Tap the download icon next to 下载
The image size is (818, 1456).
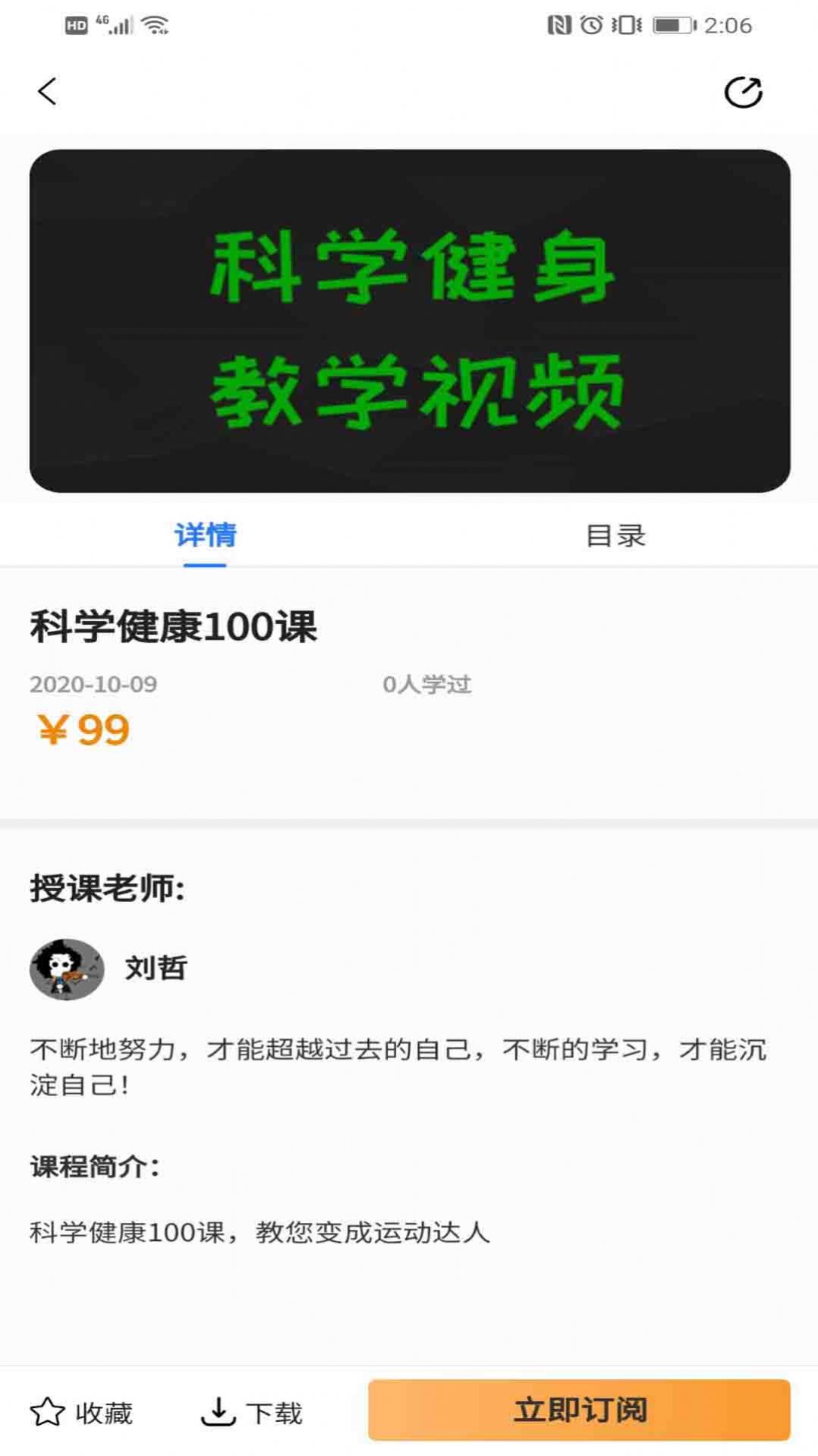pyautogui.click(x=219, y=1410)
